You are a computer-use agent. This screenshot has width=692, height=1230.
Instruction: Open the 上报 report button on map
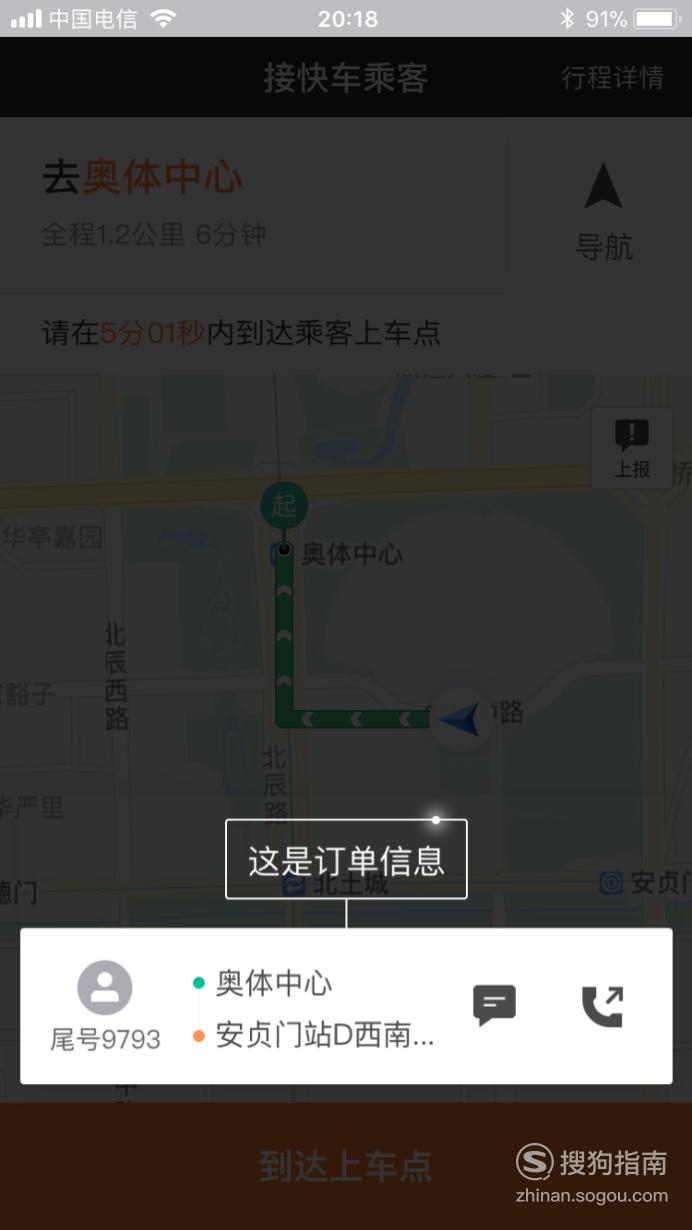pyautogui.click(x=632, y=448)
